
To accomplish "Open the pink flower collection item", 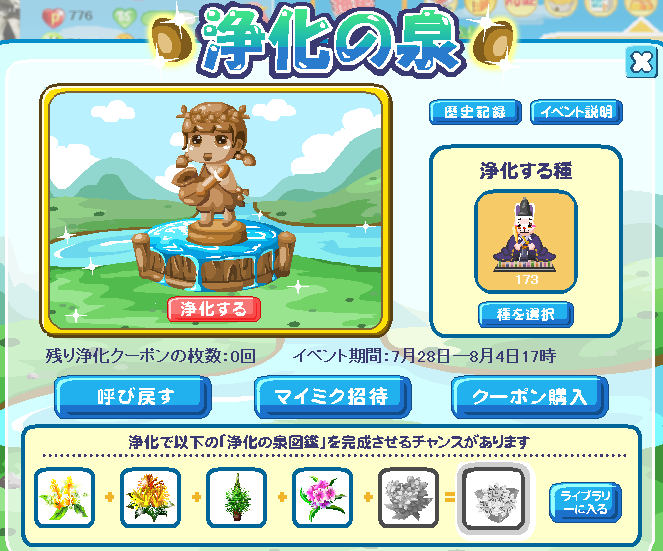I will 322,497.
